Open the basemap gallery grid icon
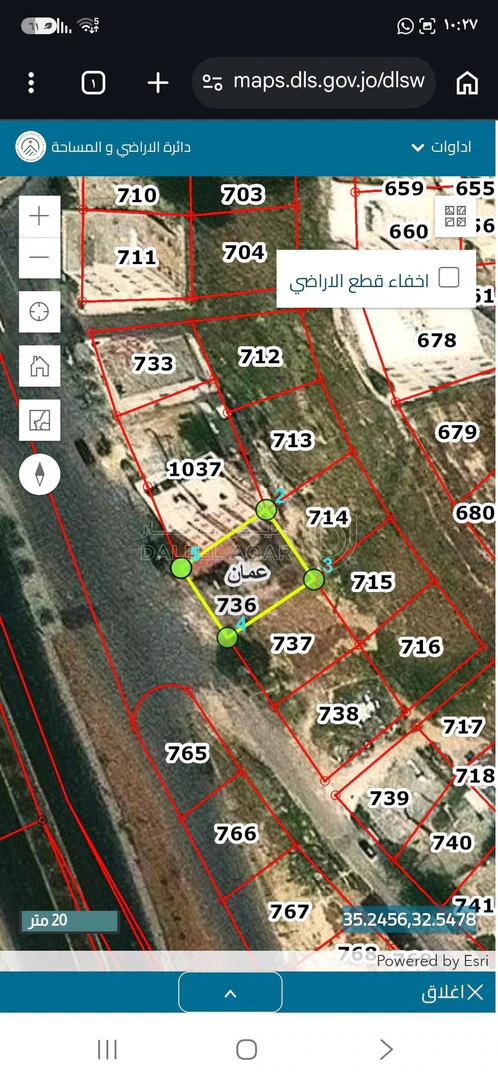Screen dimensions: 498x1080 tap(455, 216)
